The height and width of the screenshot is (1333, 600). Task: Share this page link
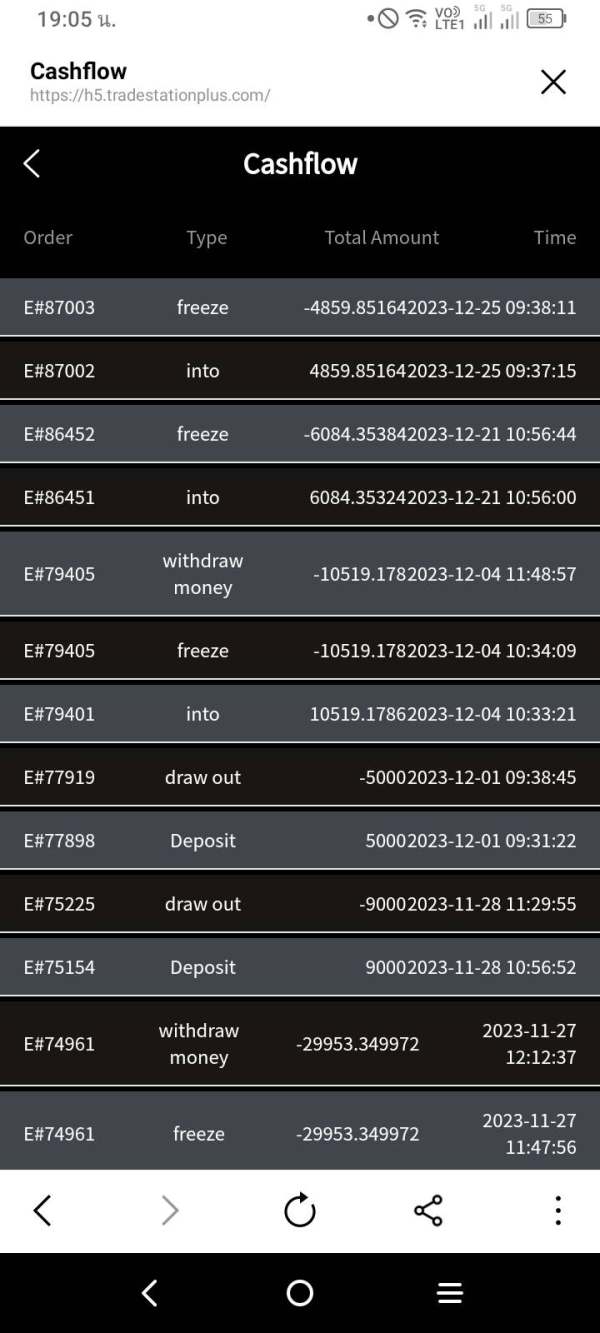[428, 1211]
